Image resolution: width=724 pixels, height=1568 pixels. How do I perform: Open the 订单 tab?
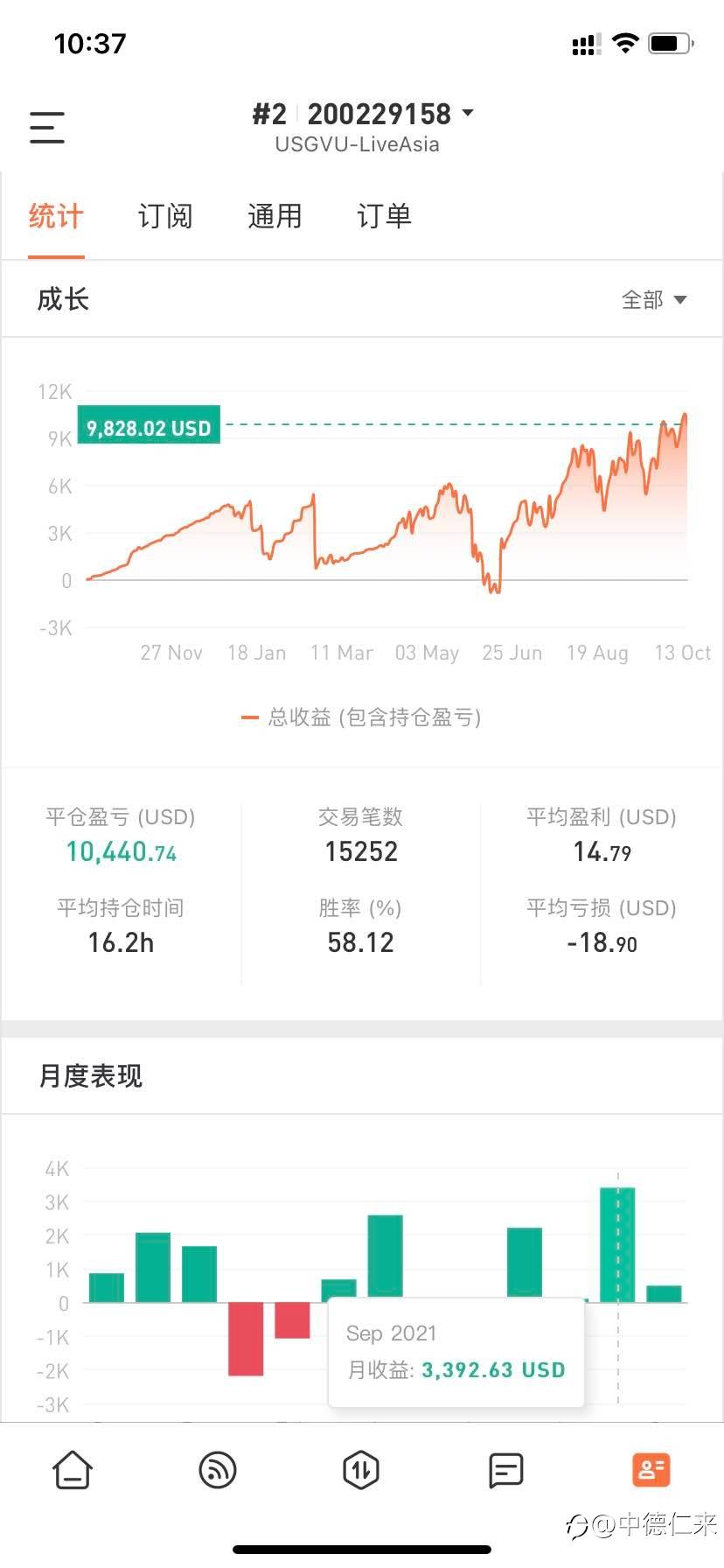[384, 217]
